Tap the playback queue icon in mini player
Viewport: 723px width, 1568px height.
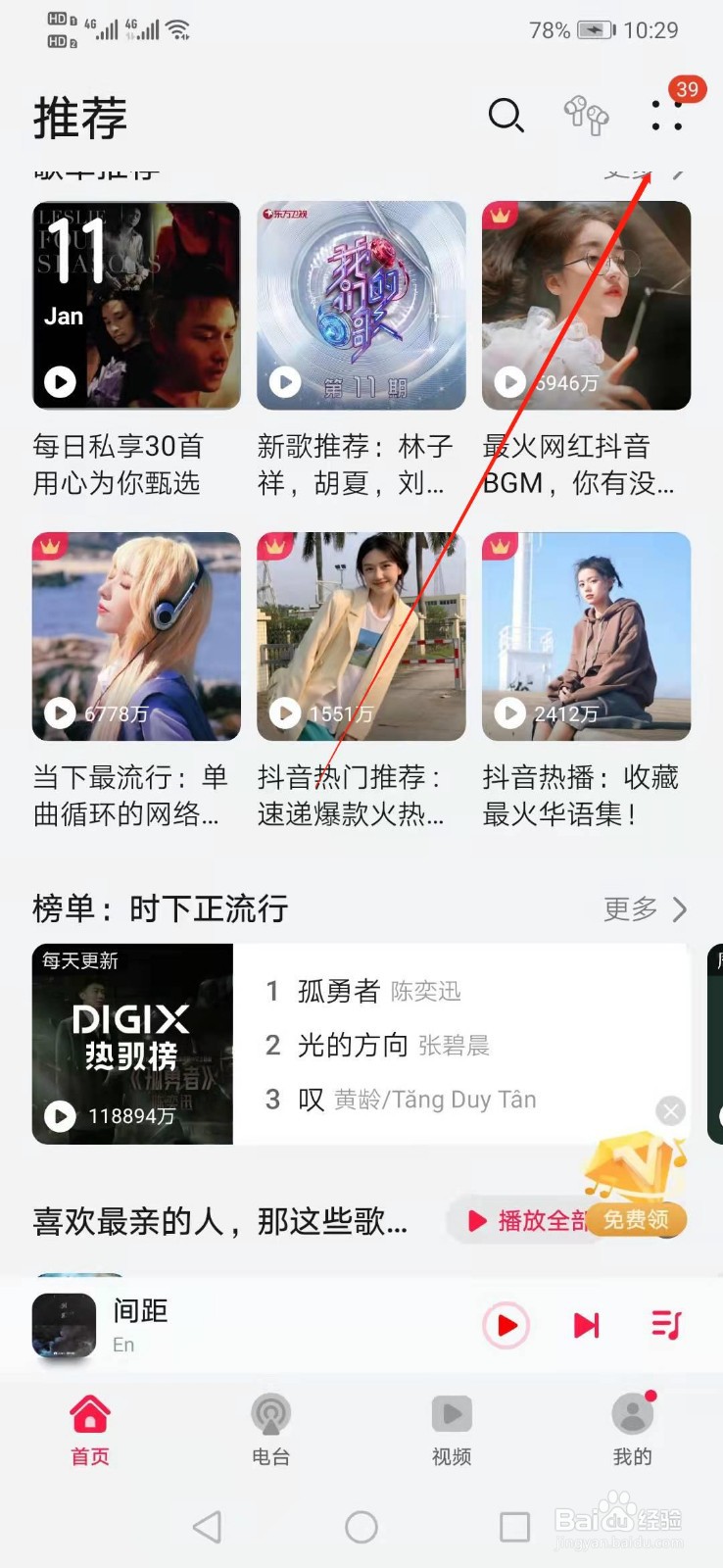(x=664, y=1325)
